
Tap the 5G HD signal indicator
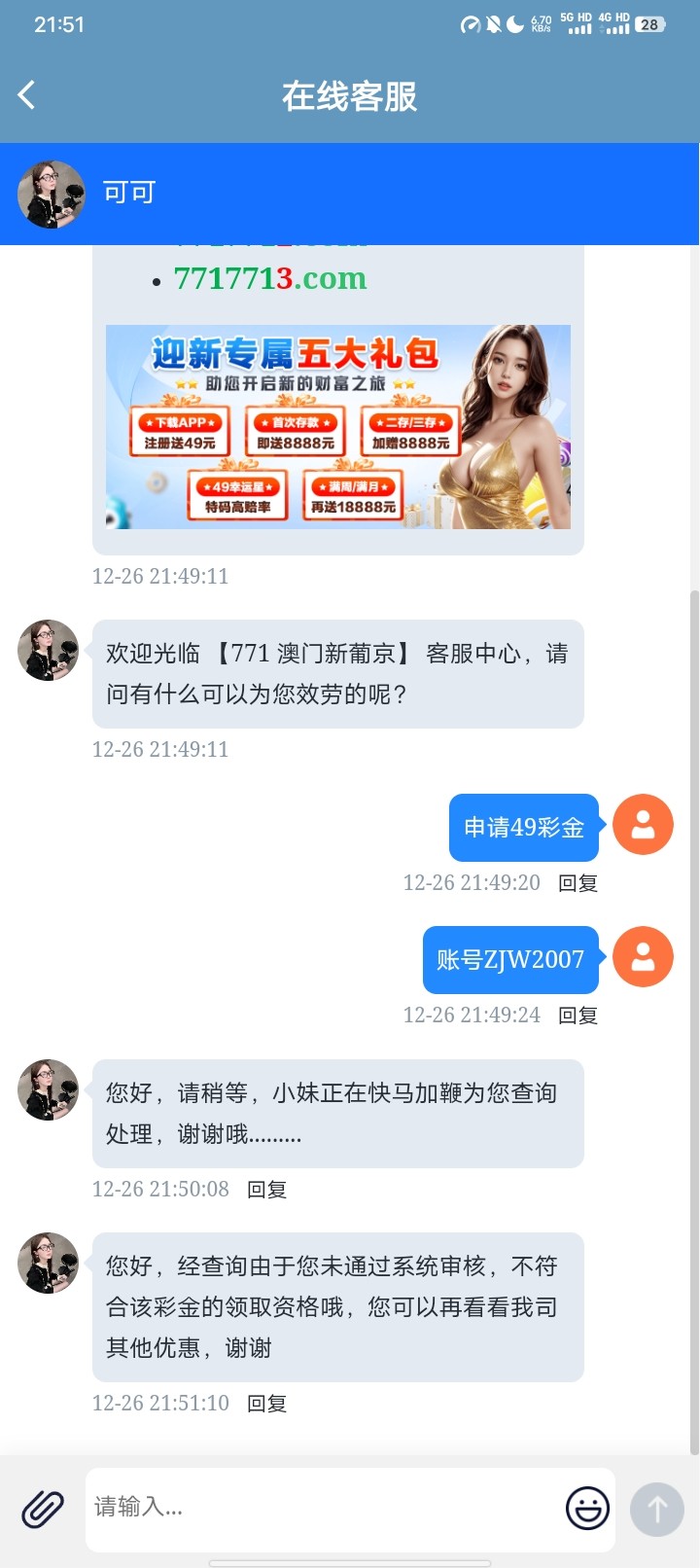(x=577, y=23)
